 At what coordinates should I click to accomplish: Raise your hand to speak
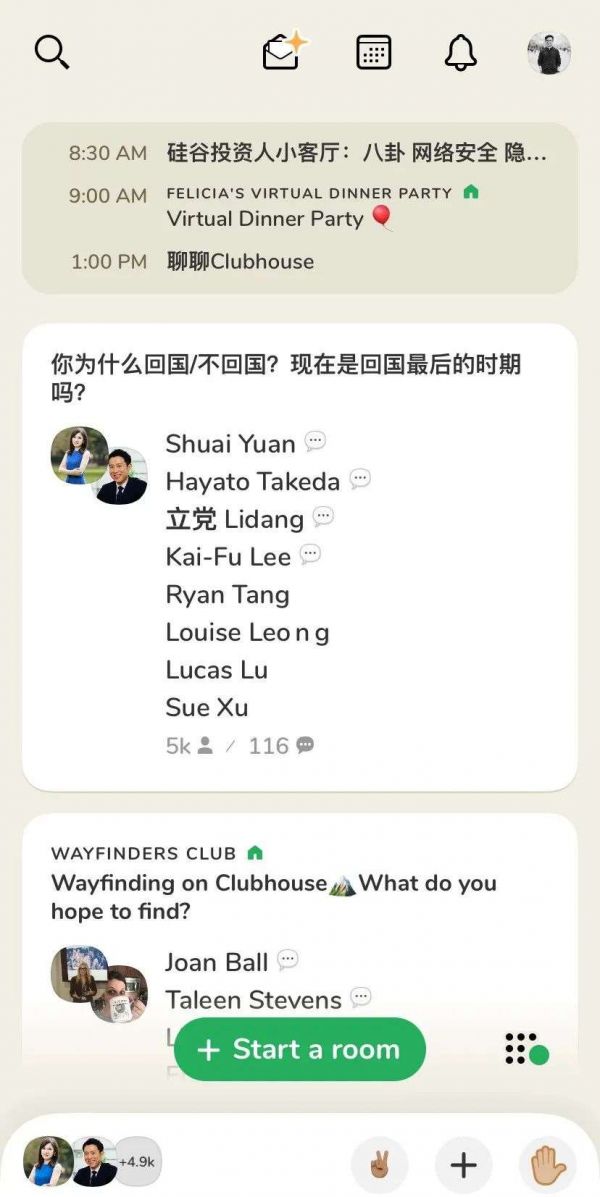(547, 1165)
